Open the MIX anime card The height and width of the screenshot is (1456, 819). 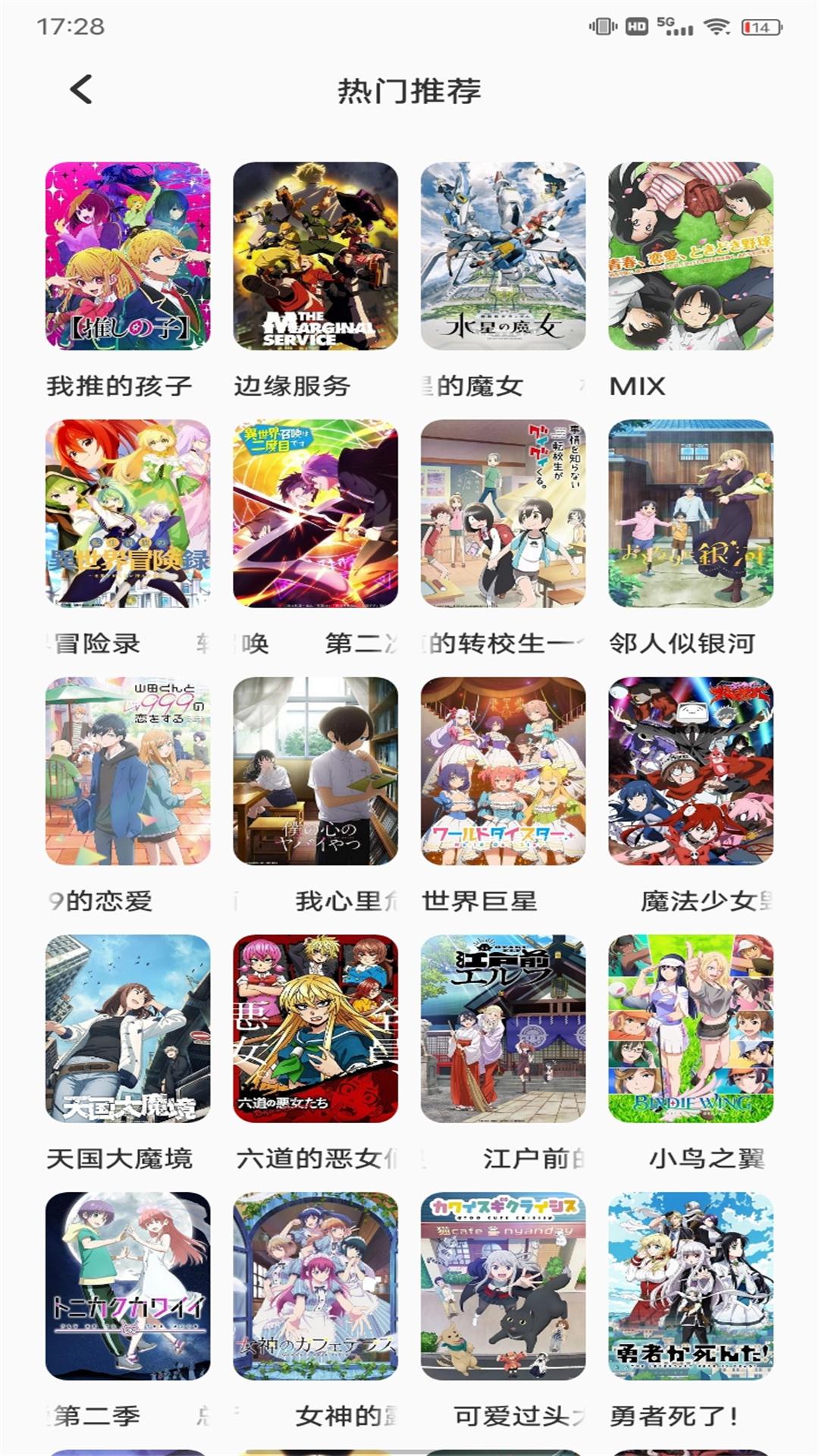point(690,256)
